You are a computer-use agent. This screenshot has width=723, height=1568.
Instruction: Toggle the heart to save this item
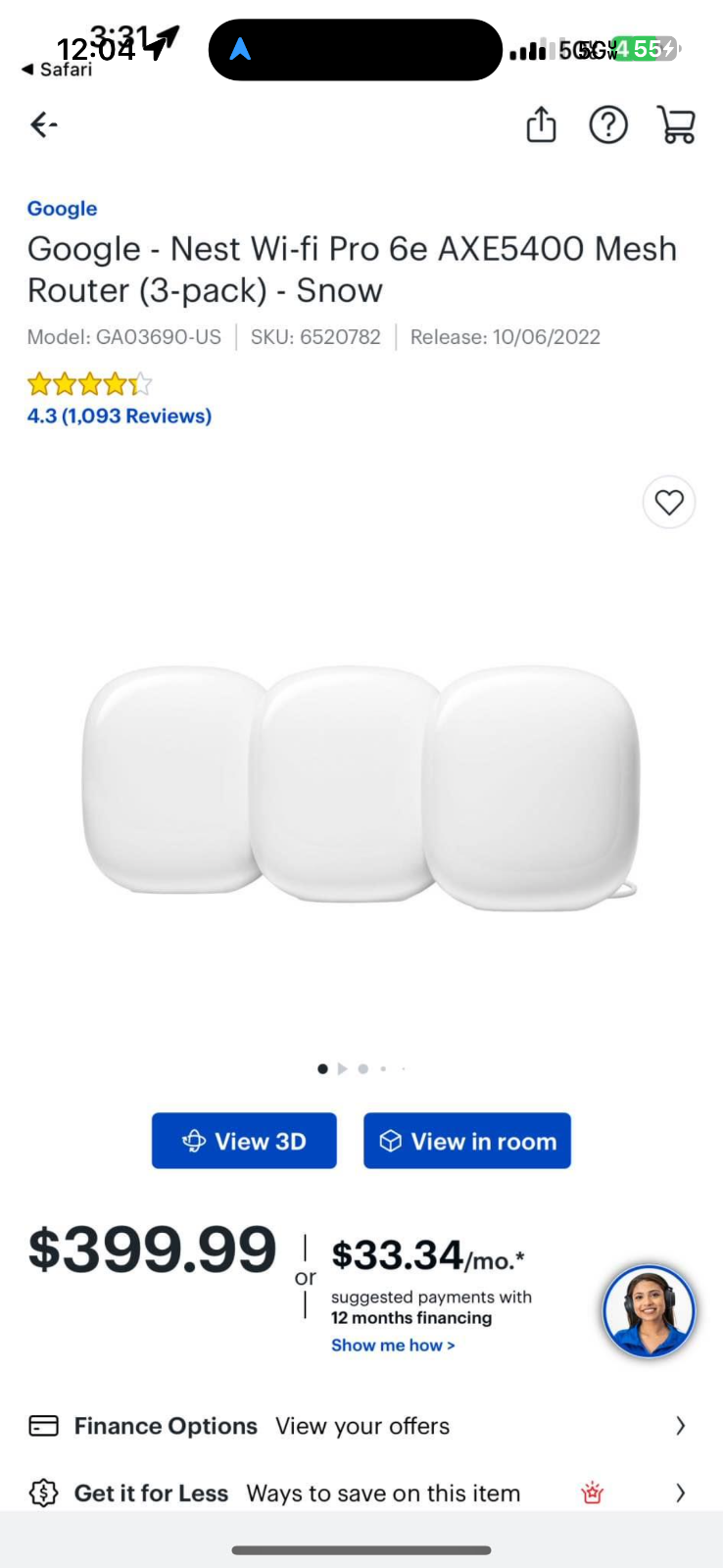click(669, 502)
